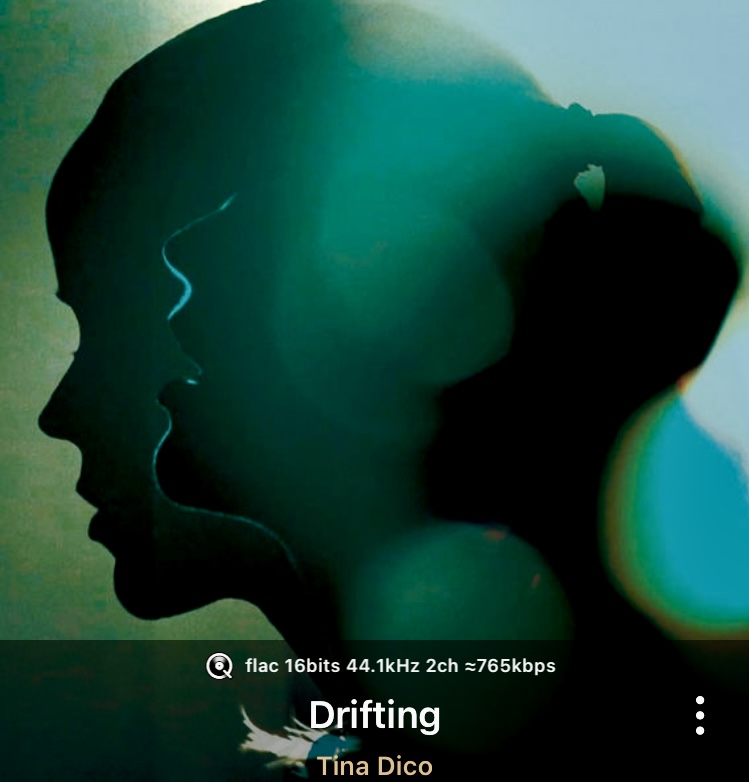Image resolution: width=749 pixels, height=782 pixels.
Task: Open the three-dot overflow menu
Action: coord(700,716)
